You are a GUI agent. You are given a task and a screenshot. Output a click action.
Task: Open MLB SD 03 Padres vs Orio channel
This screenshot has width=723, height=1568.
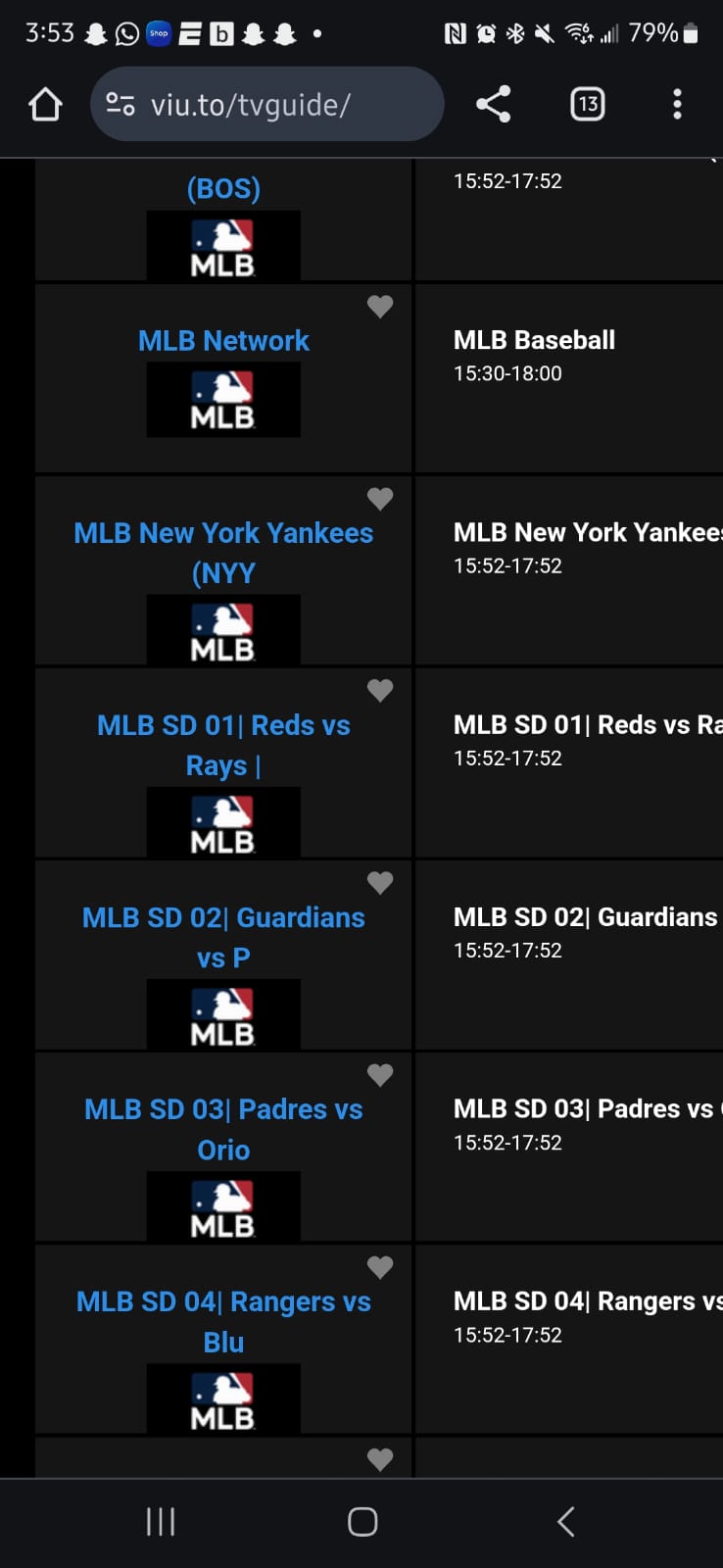[x=223, y=1129]
